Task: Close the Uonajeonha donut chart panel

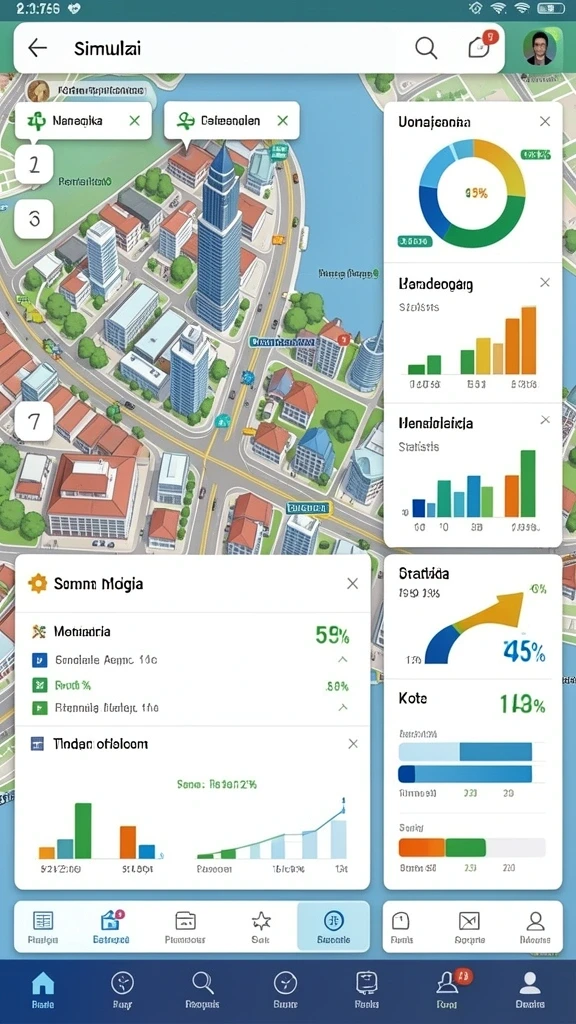Action: tap(545, 121)
